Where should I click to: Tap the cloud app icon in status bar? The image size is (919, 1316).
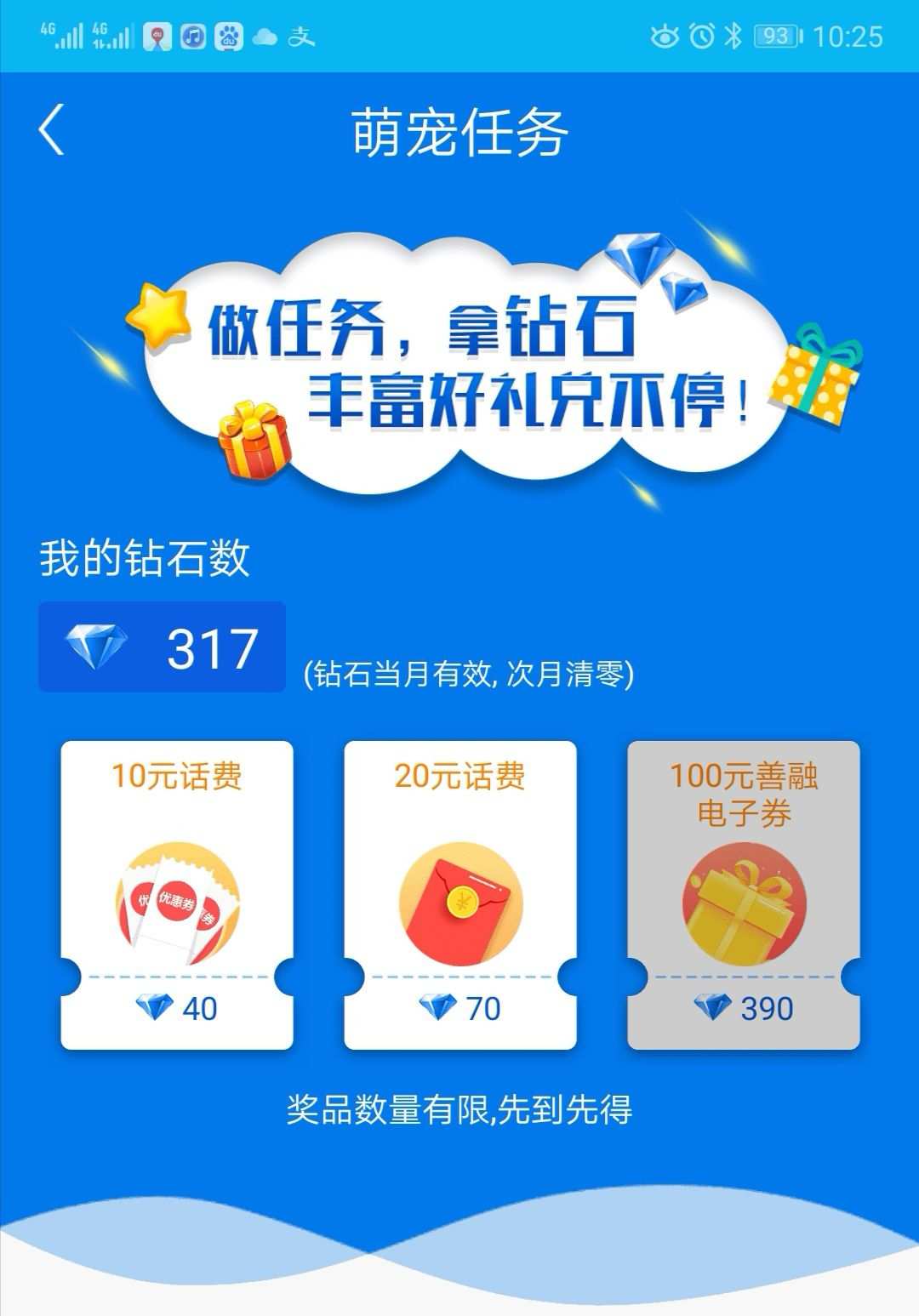point(265,36)
